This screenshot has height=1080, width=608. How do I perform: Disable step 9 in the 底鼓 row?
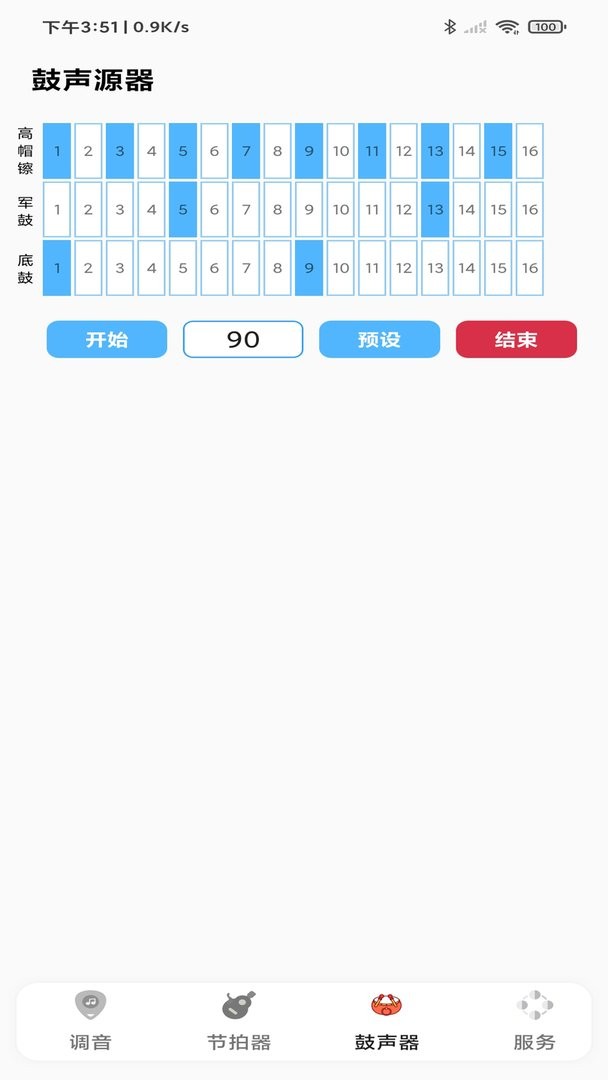(309, 268)
